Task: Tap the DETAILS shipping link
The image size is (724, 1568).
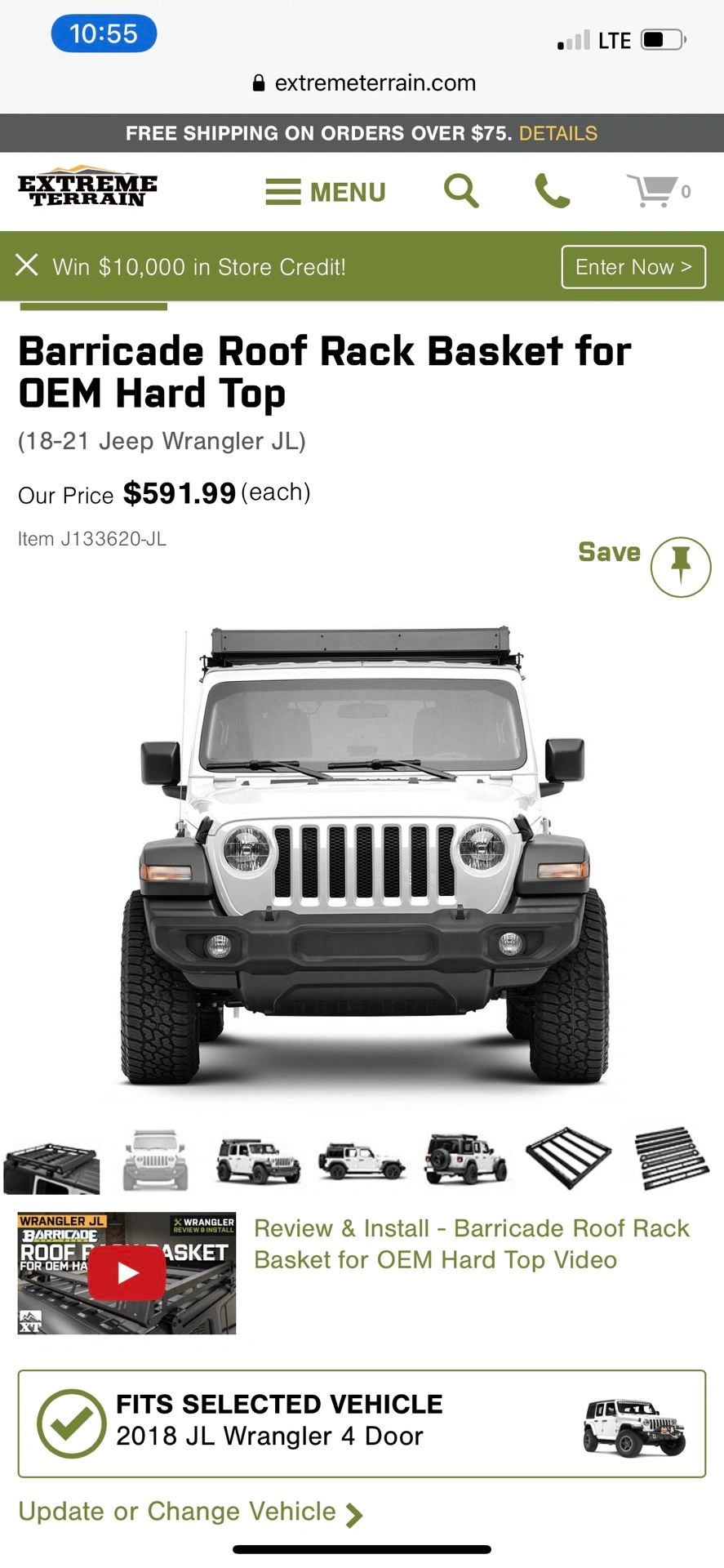Action: pos(558,133)
